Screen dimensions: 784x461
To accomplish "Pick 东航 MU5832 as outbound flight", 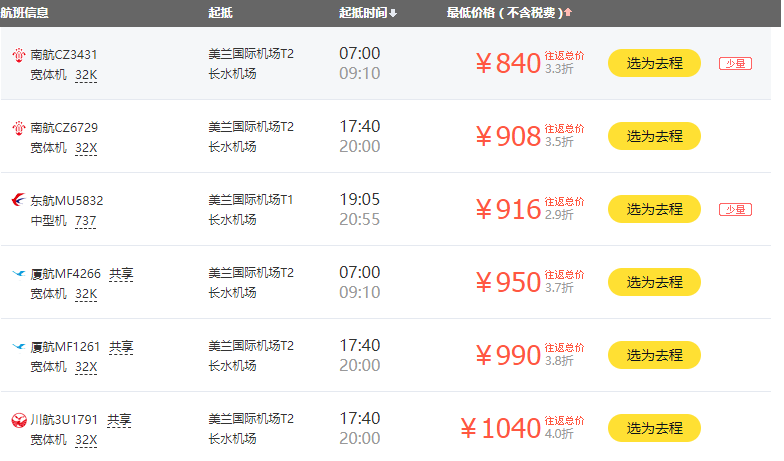I will (x=654, y=209).
